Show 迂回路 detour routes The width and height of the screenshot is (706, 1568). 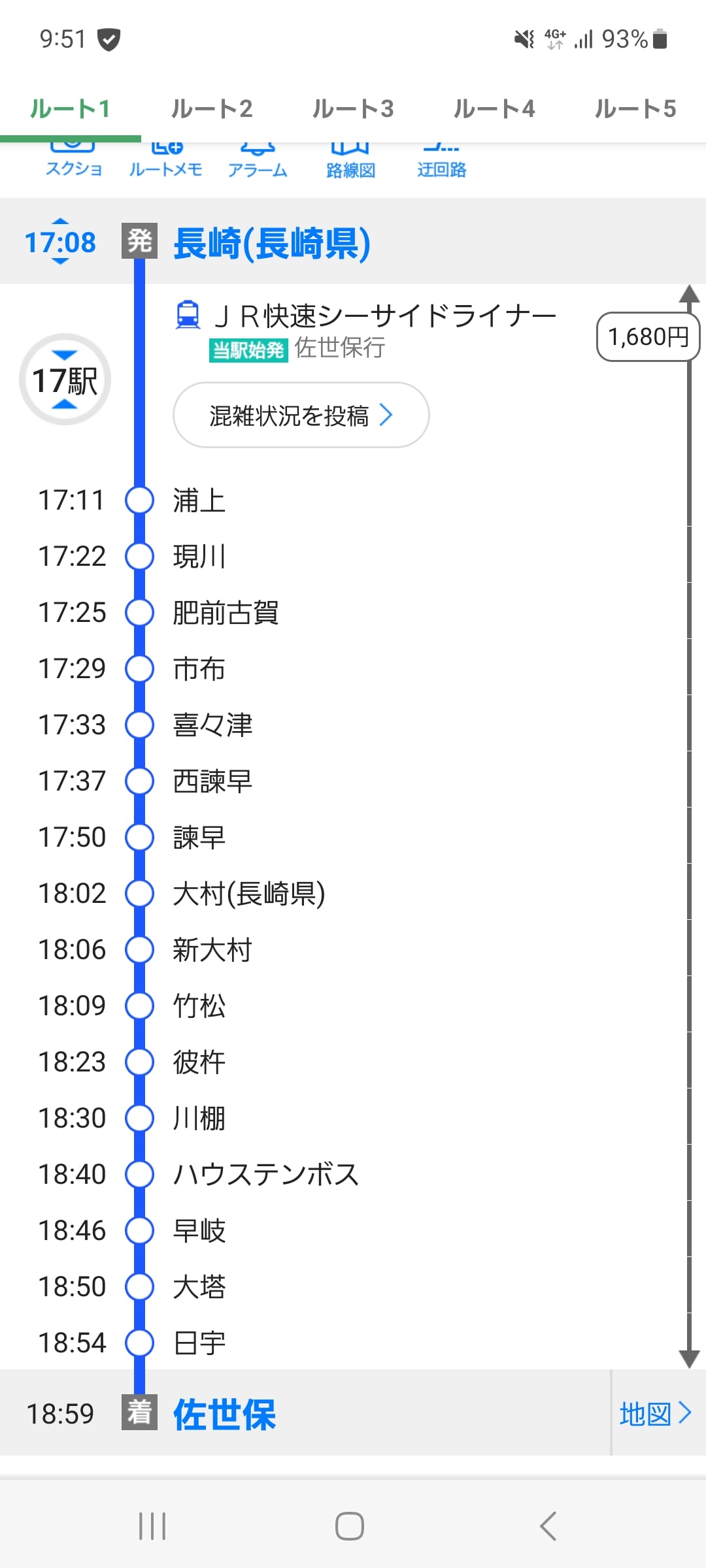pos(442,162)
